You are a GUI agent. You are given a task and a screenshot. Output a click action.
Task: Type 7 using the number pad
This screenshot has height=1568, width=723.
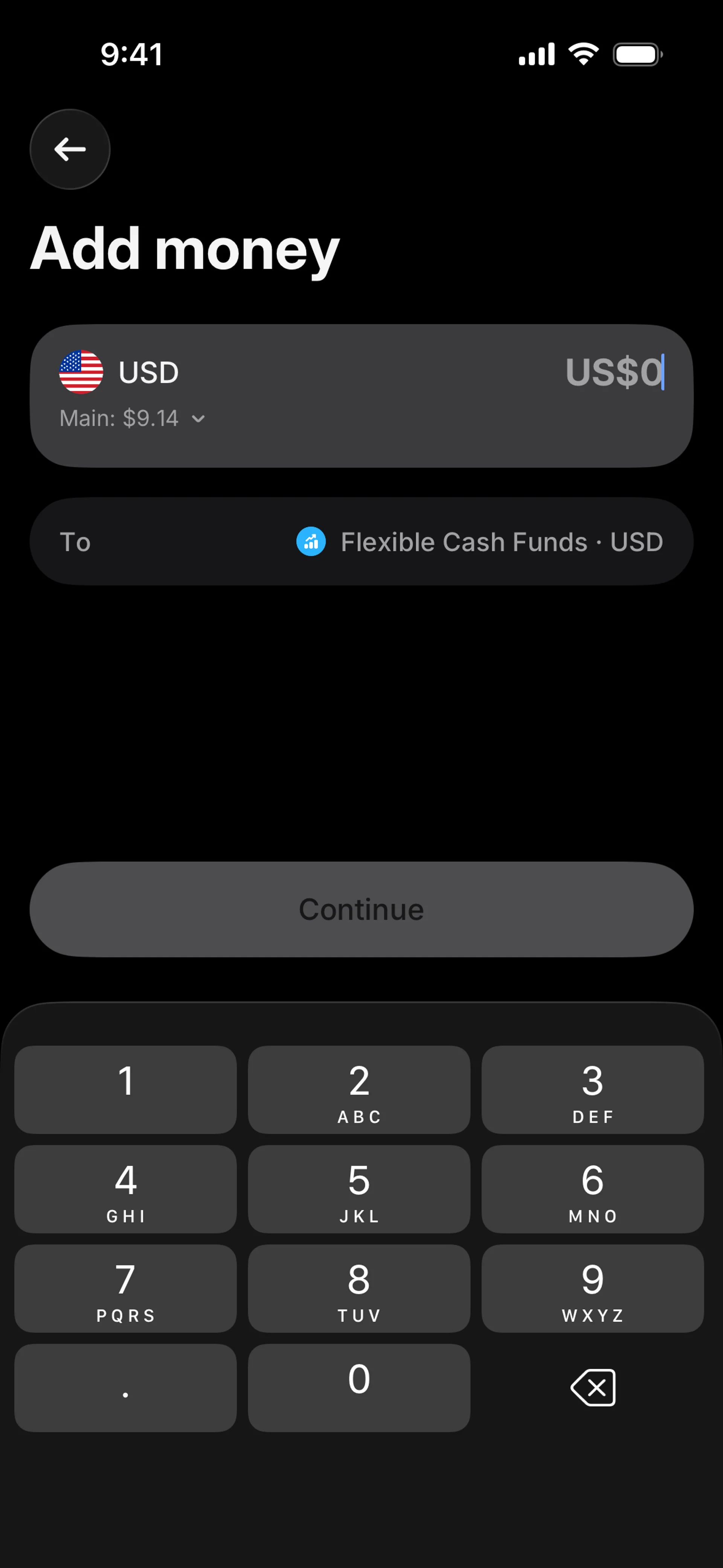125,1288
